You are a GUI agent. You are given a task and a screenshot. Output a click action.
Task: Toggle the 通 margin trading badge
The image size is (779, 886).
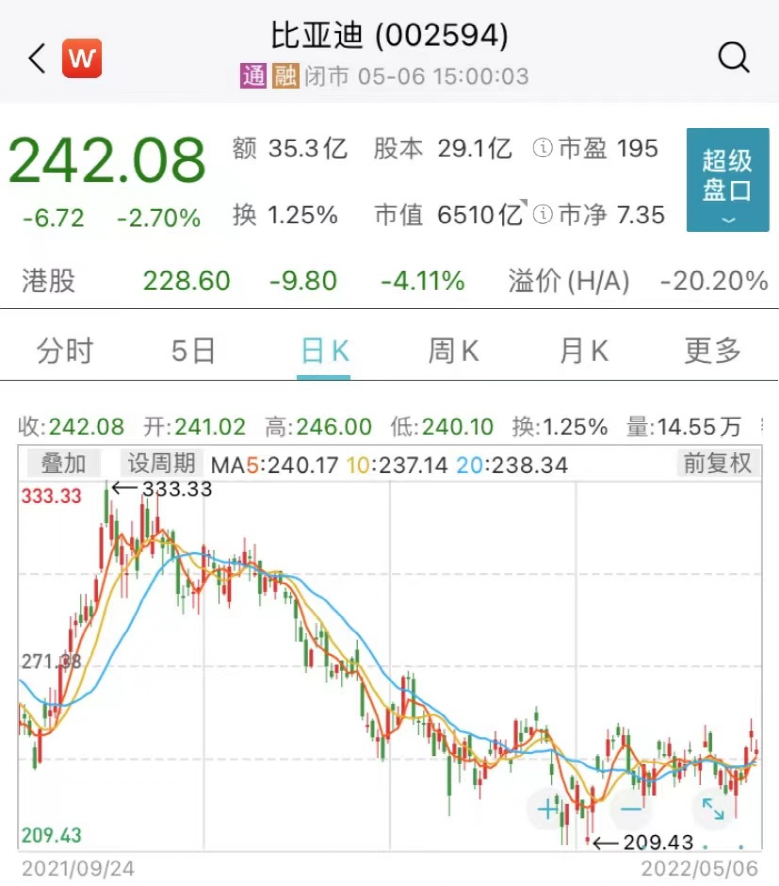tap(252, 76)
